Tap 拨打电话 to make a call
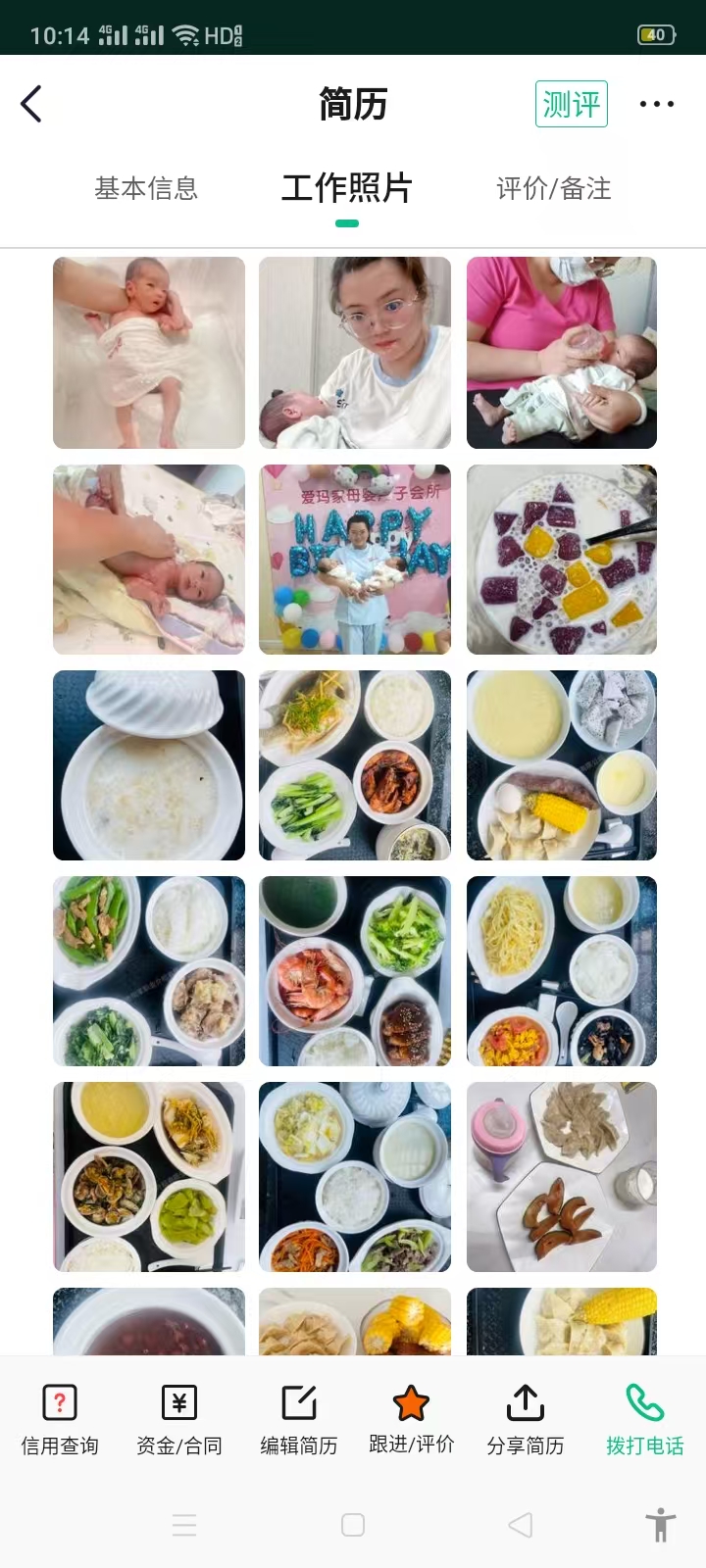Viewport: 706px width, 1568px height. tap(644, 1419)
